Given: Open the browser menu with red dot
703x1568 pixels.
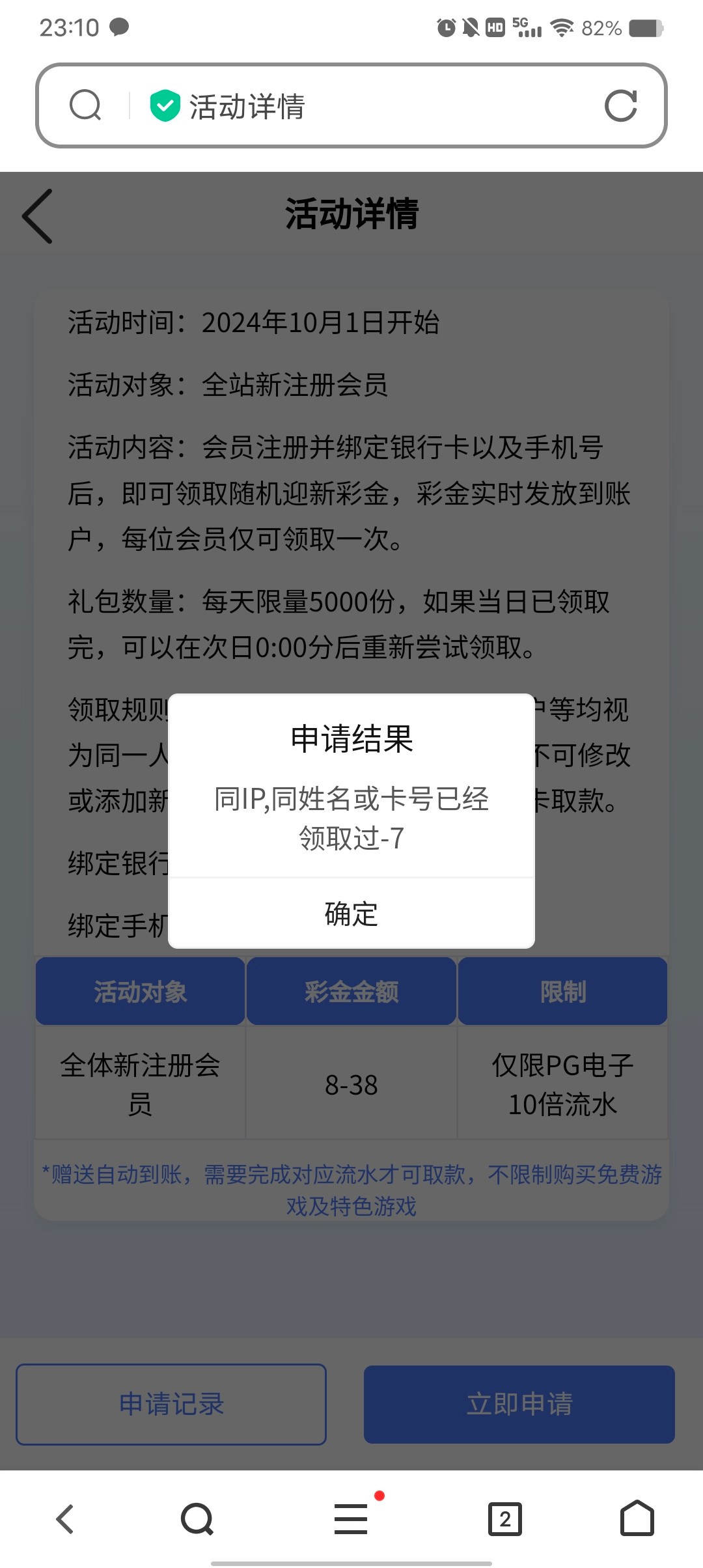Looking at the screenshot, I should (x=351, y=1519).
